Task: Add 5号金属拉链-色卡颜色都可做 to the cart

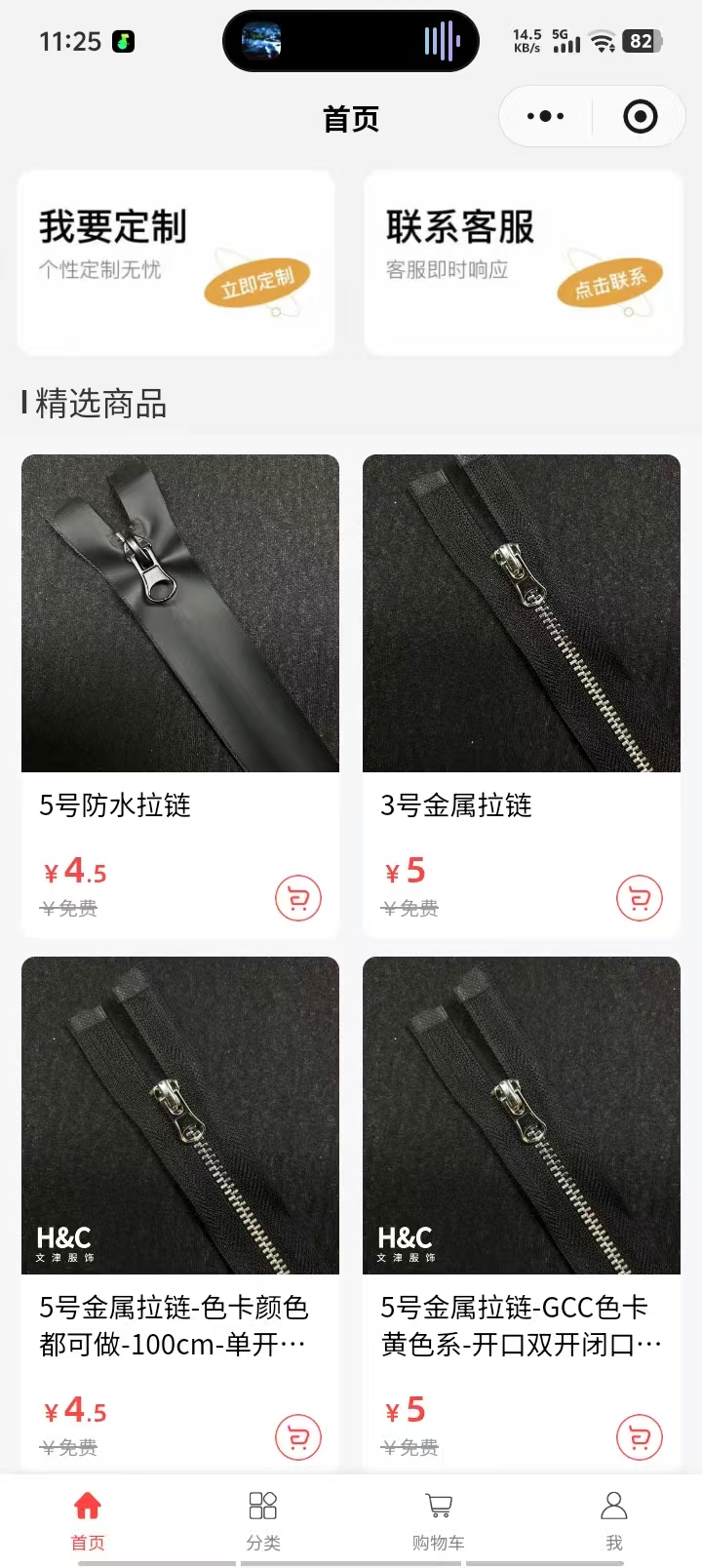Action: click(298, 1437)
